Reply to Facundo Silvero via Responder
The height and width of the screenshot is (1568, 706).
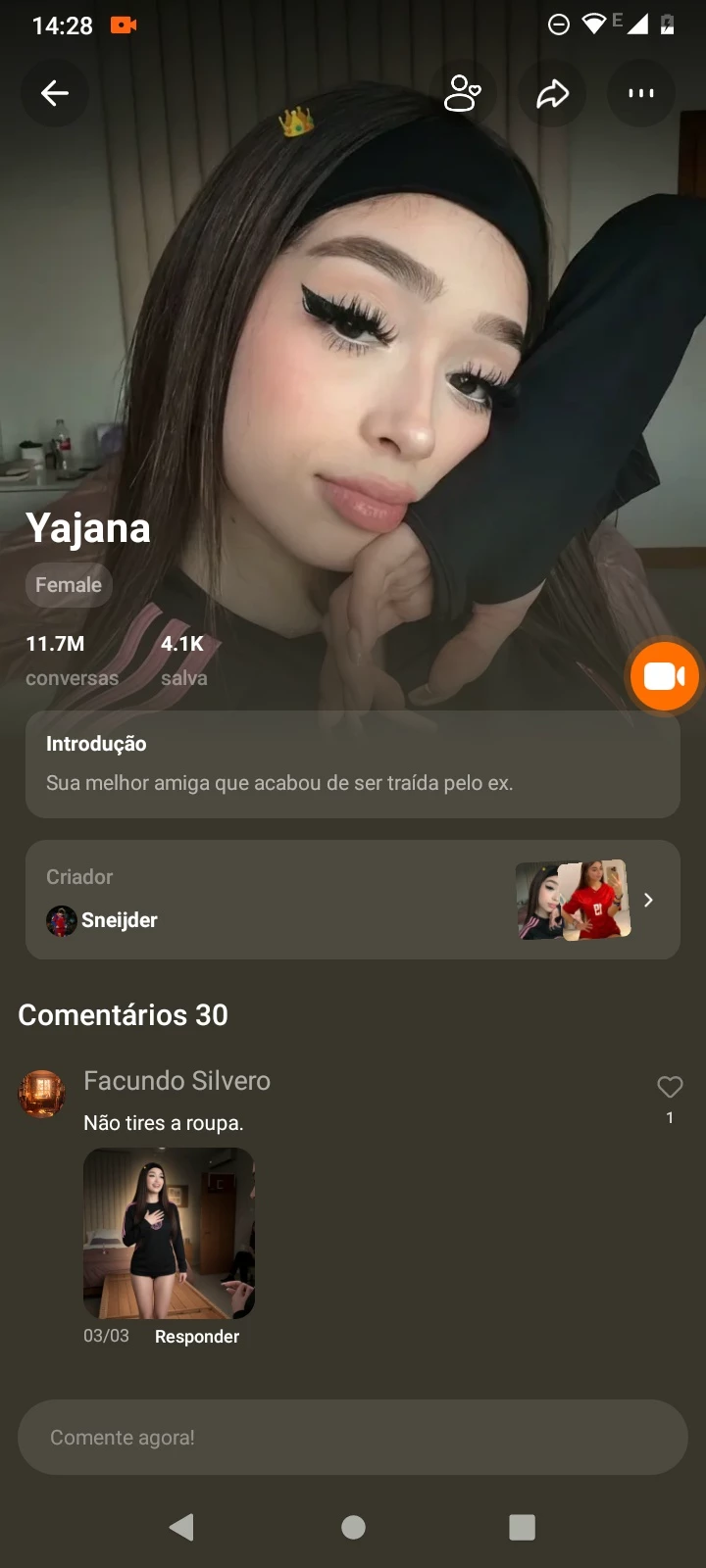tap(197, 1337)
